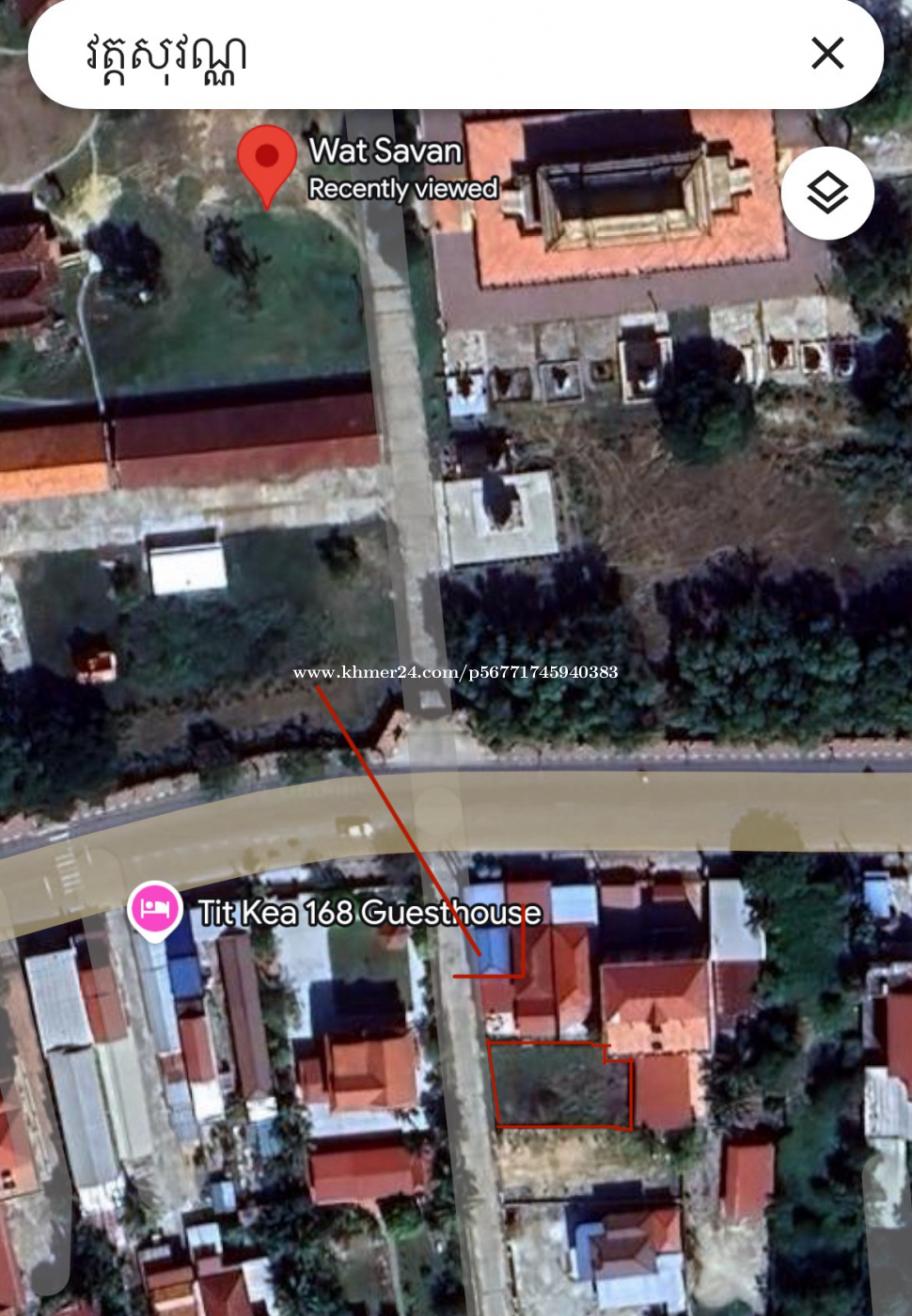This screenshot has height=1316, width=912.
Task: Clear the search text with the X
Action: (827, 54)
